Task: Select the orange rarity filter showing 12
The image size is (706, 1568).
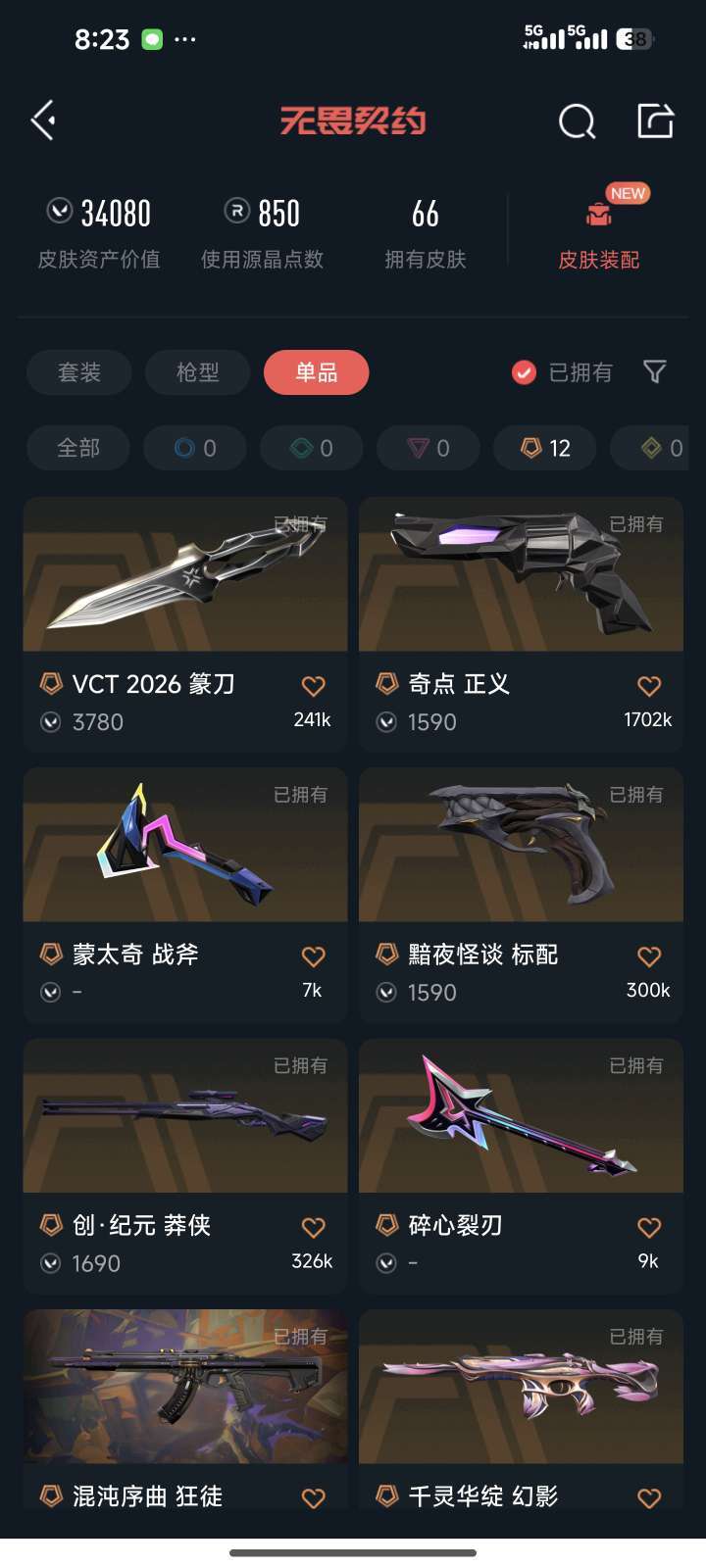Action: point(544,448)
